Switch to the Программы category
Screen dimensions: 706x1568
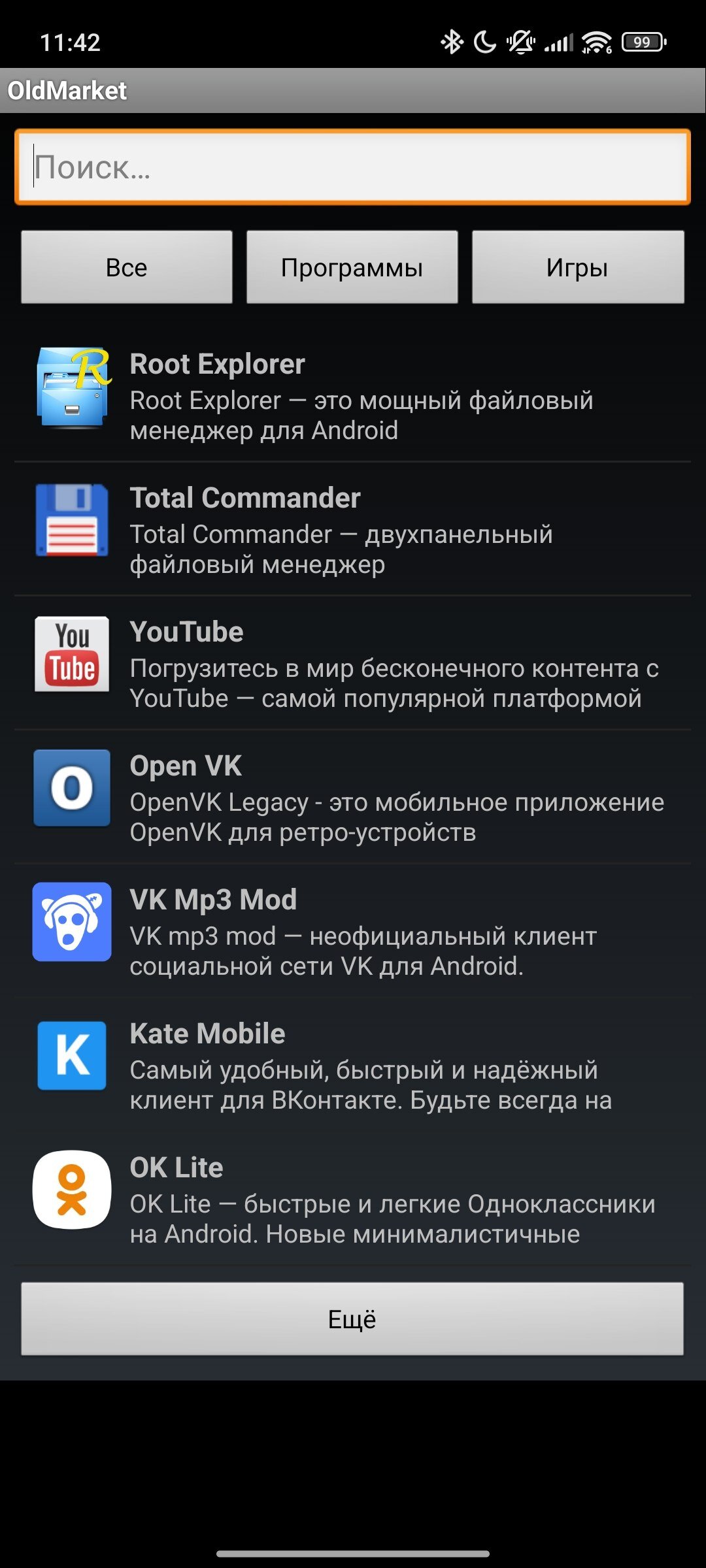tap(352, 267)
